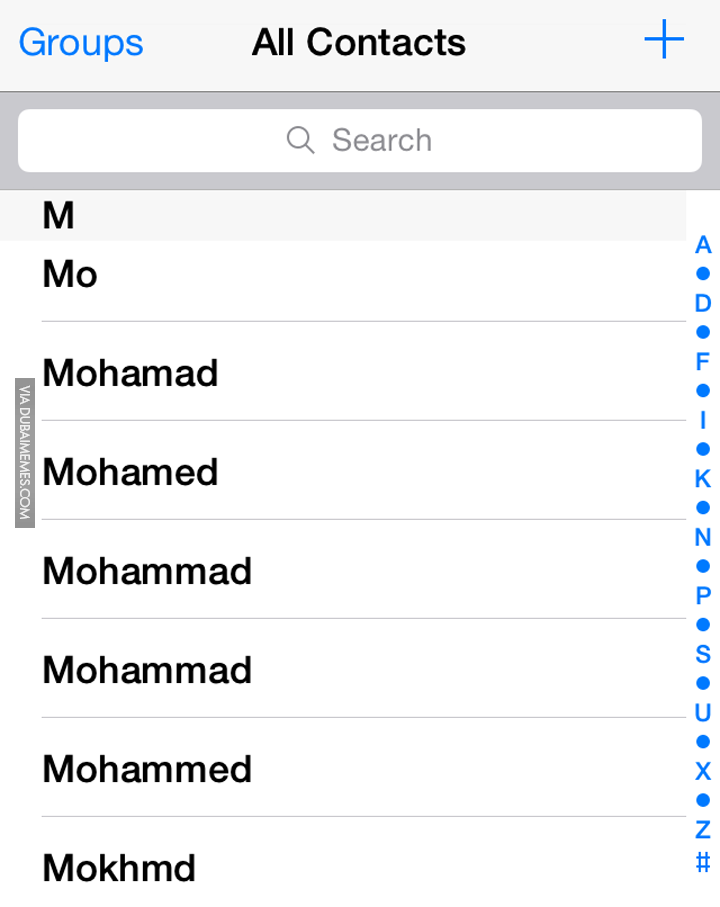Open contact Mohammed

pyautogui.click(x=147, y=769)
